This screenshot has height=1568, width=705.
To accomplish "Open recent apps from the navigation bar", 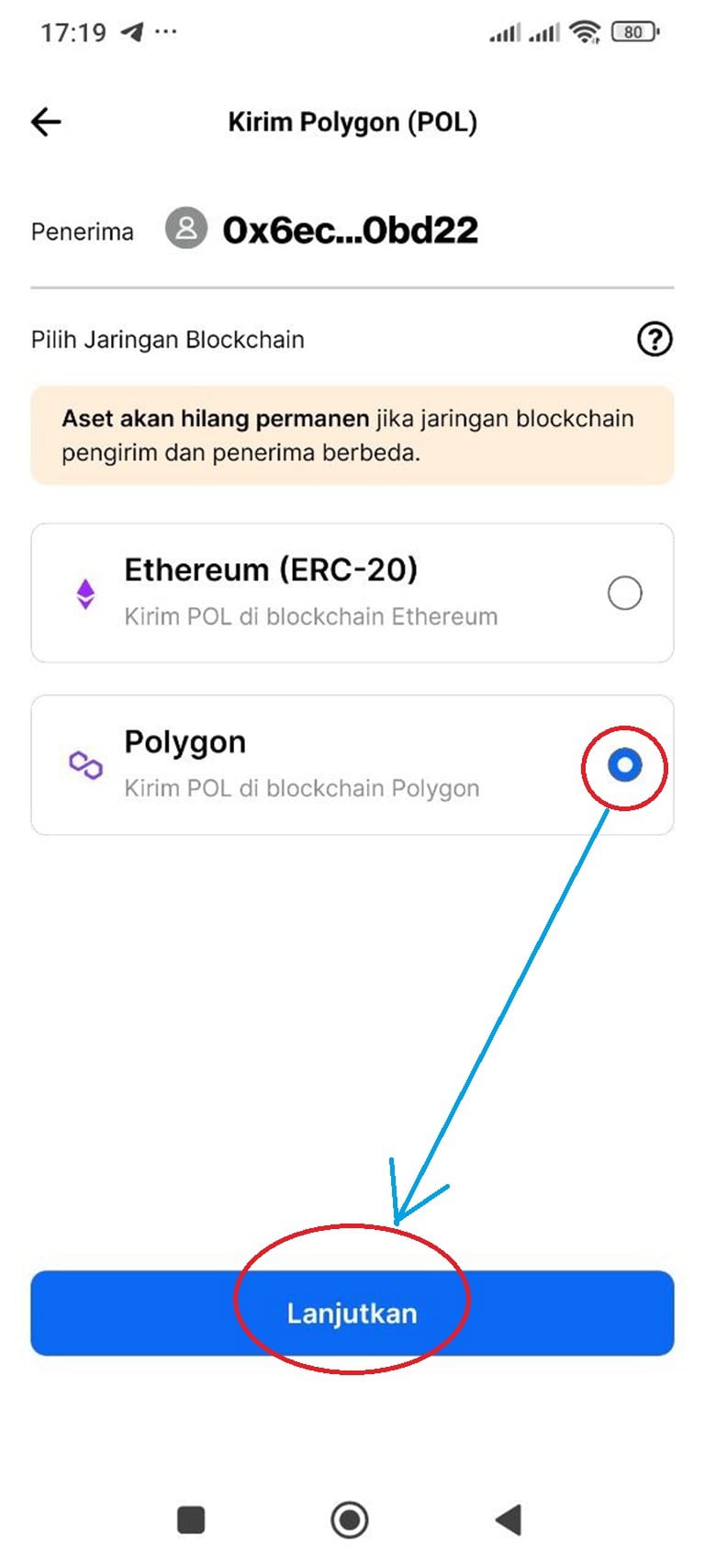I will tap(191, 1519).
